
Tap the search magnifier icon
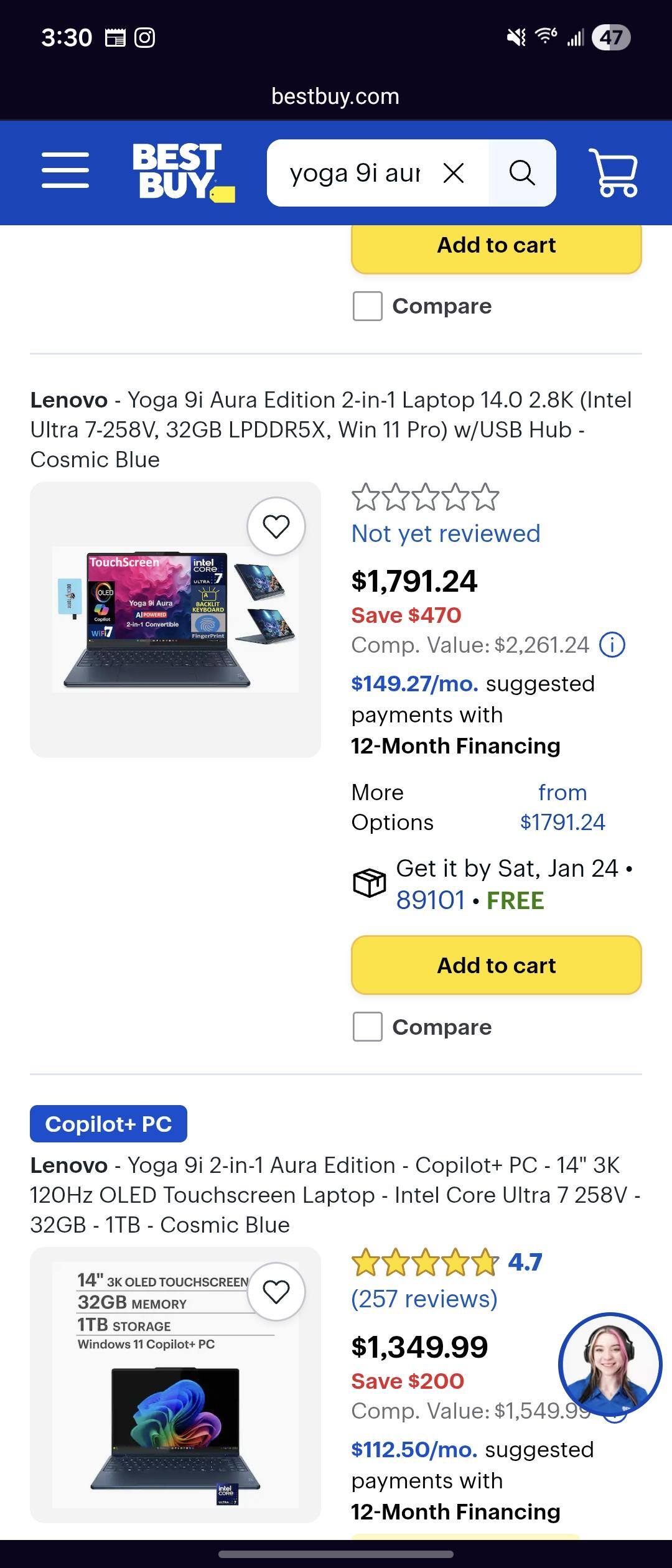point(522,172)
